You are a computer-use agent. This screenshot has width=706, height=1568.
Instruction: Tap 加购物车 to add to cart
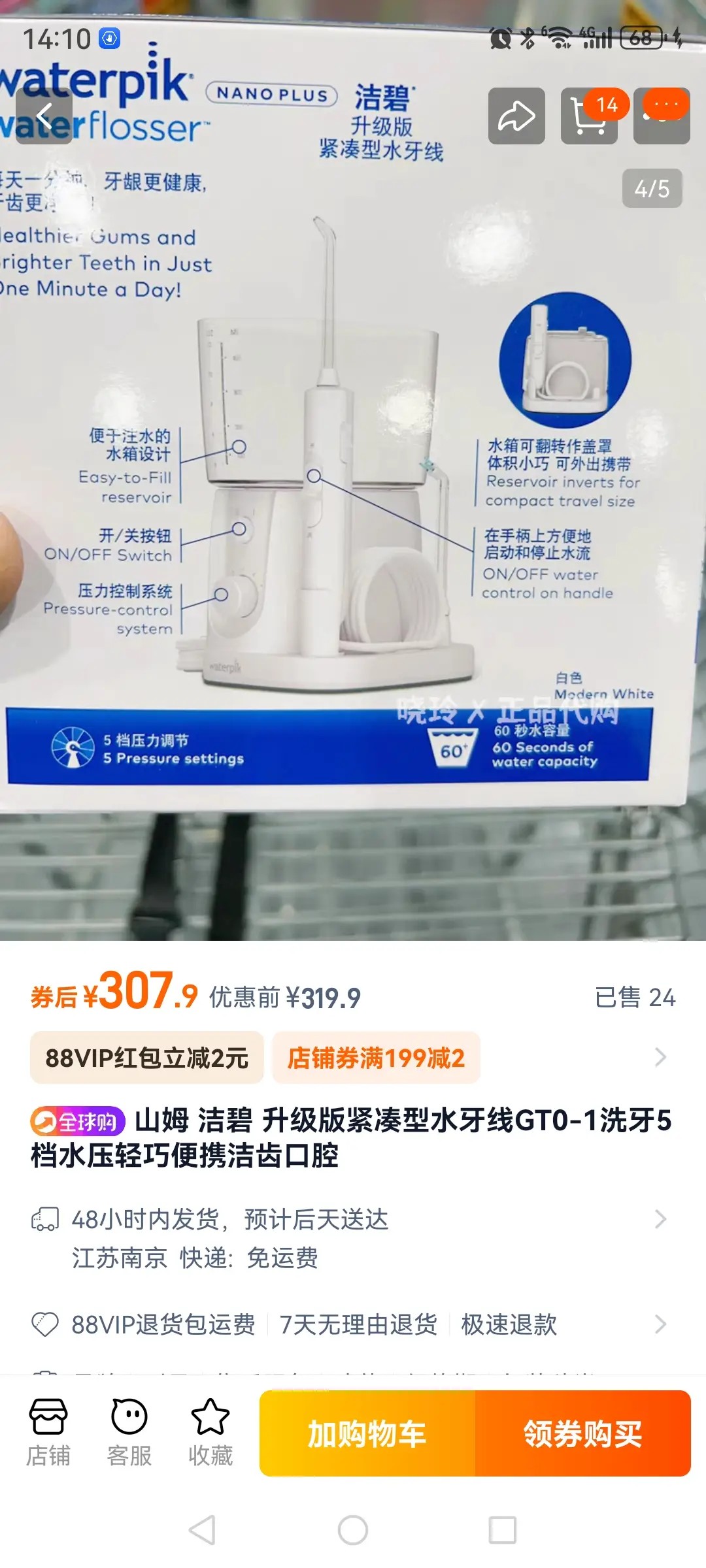367,1433
